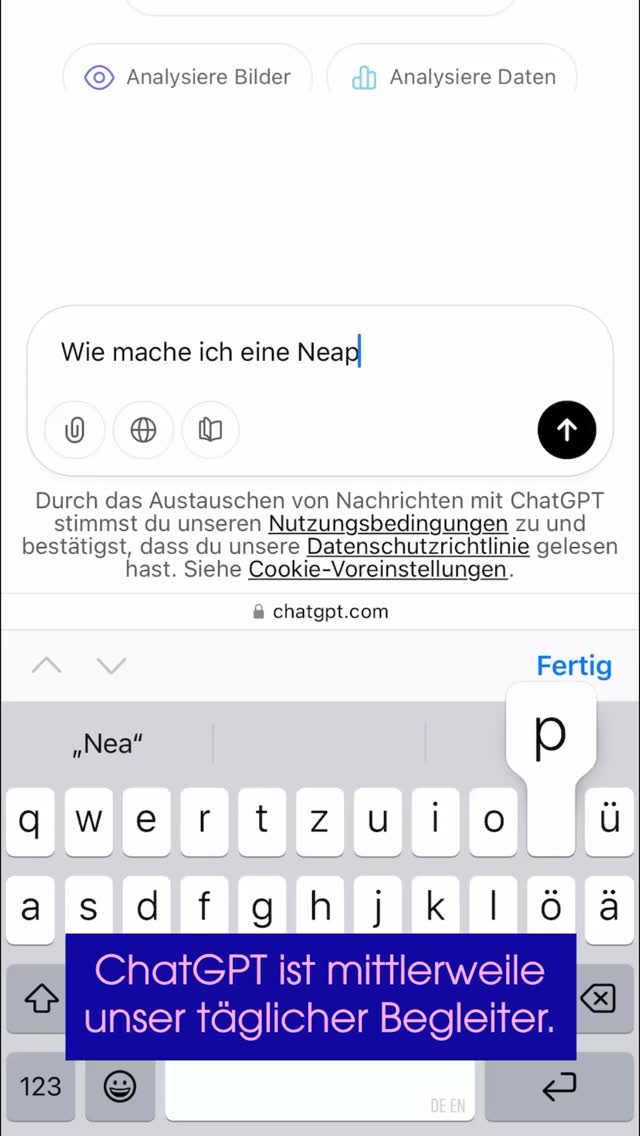Tap the Analysiere Bilder chip
This screenshot has width=640, height=1136.
pos(188,77)
